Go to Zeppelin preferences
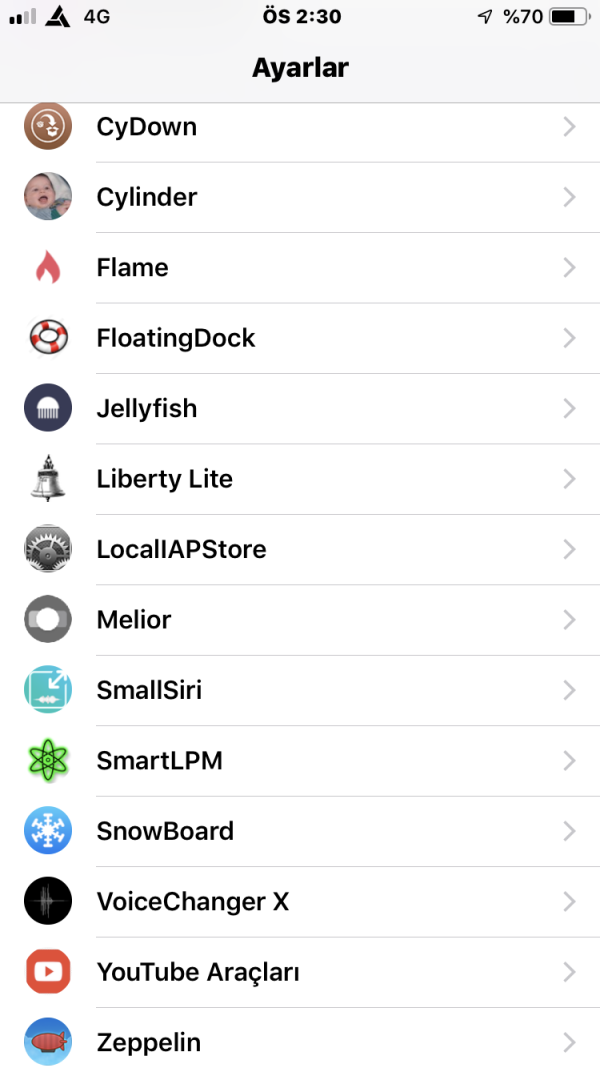This screenshot has height=1068, width=600. 300,1042
